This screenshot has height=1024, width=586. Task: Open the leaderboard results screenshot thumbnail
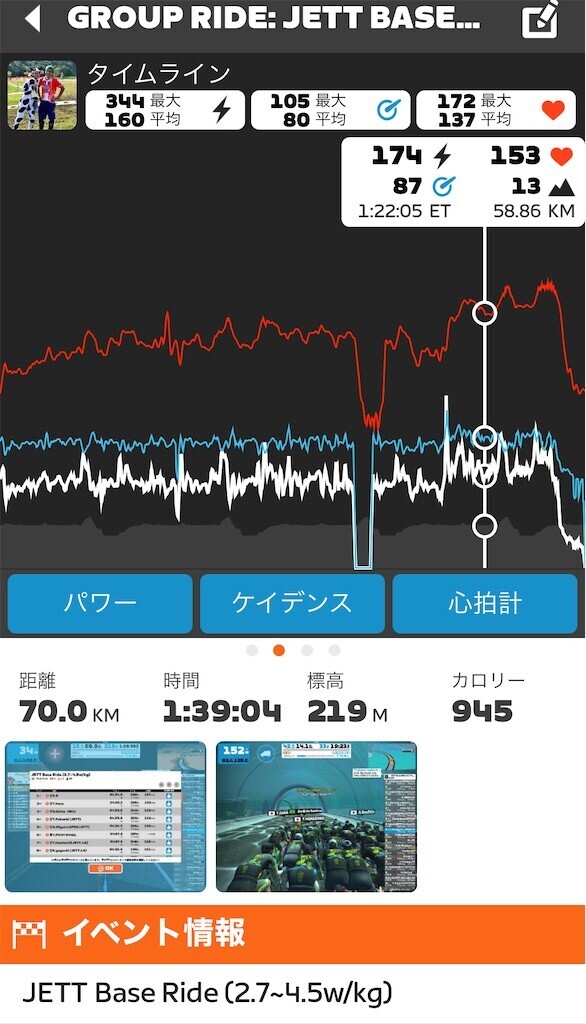[x=106, y=816]
